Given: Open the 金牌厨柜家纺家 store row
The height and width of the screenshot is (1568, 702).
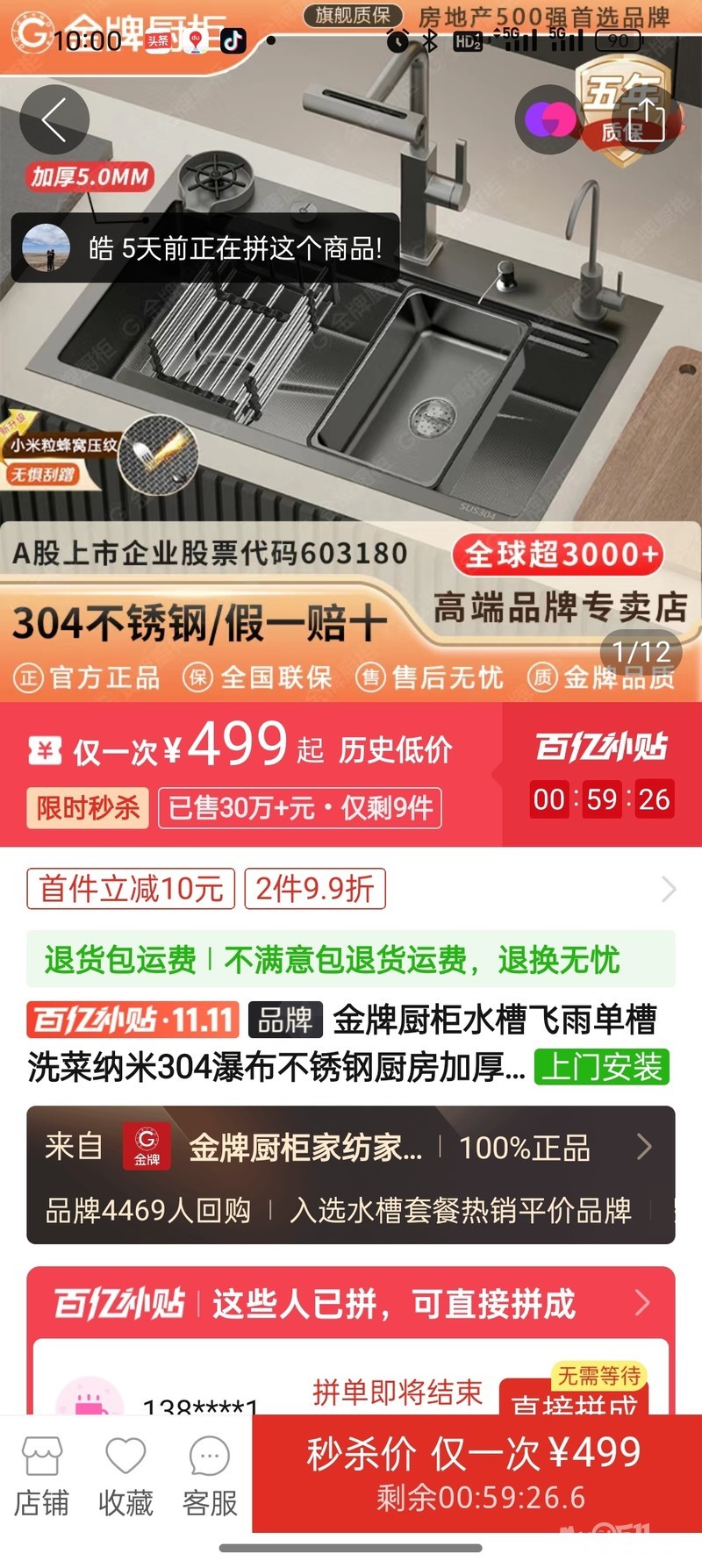Looking at the screenshot, I should click(351, 1174).
